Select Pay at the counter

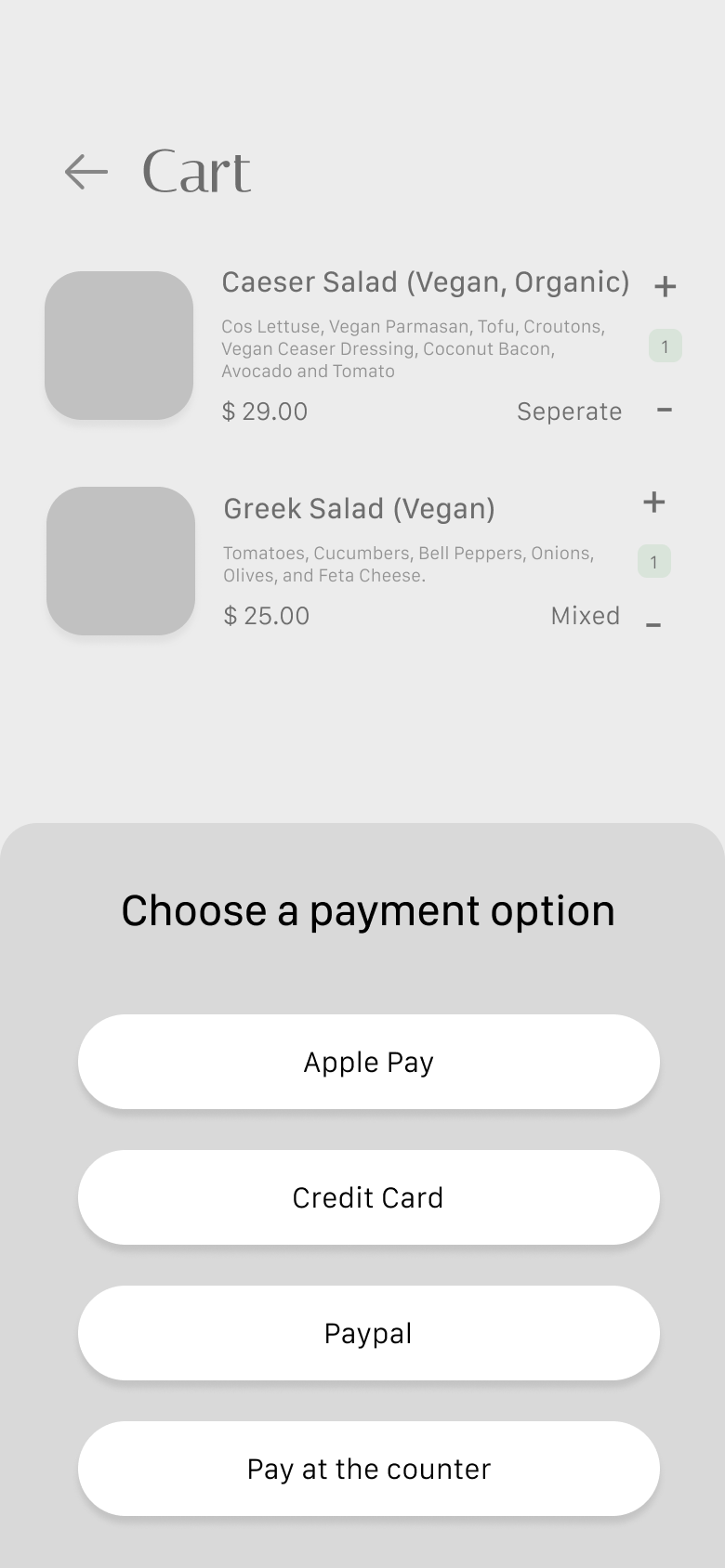click(369, 1469)
